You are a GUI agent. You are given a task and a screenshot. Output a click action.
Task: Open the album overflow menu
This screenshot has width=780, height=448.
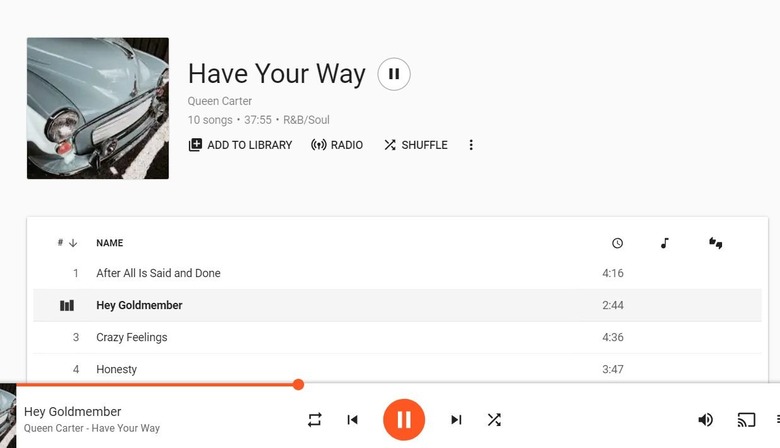click(471, 145)
